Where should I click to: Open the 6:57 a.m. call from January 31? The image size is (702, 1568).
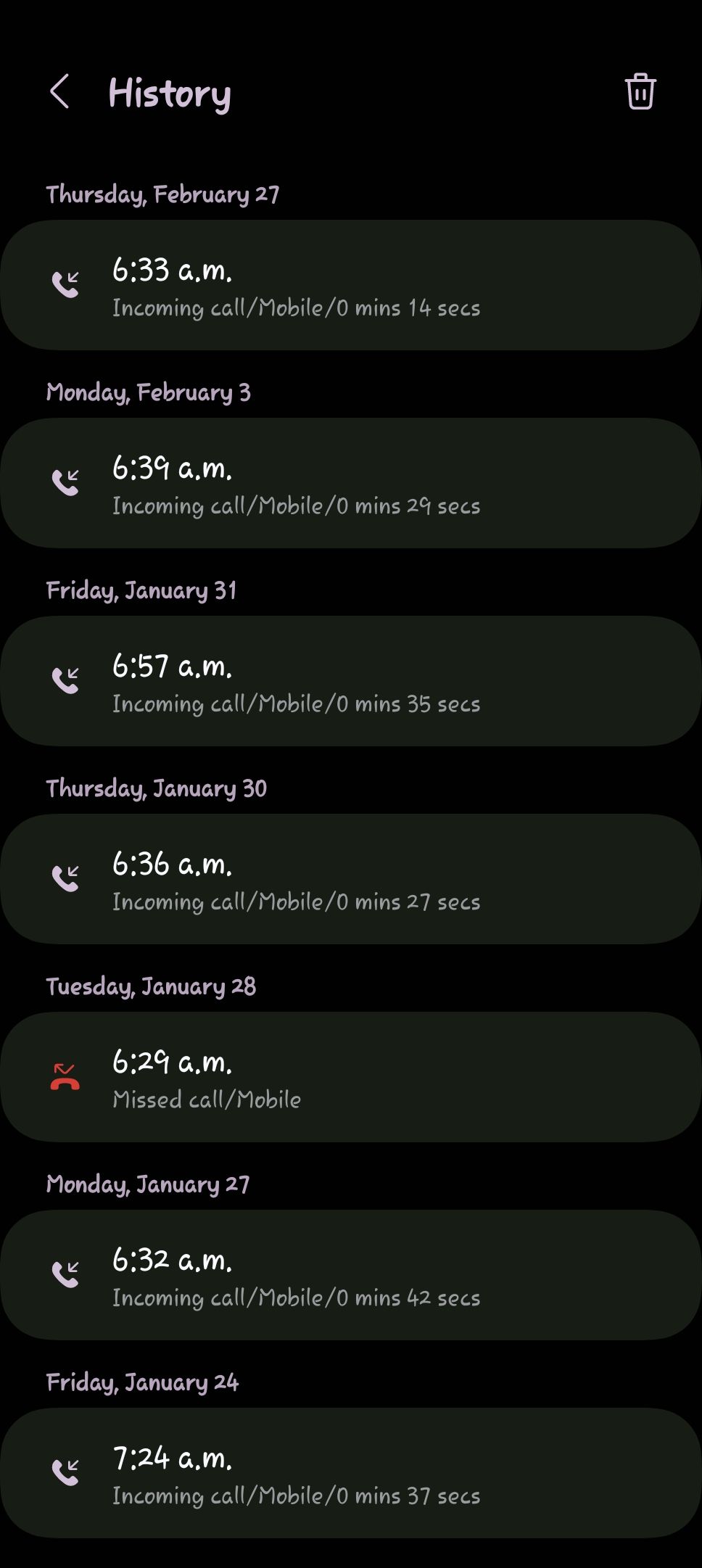point(351,682)
